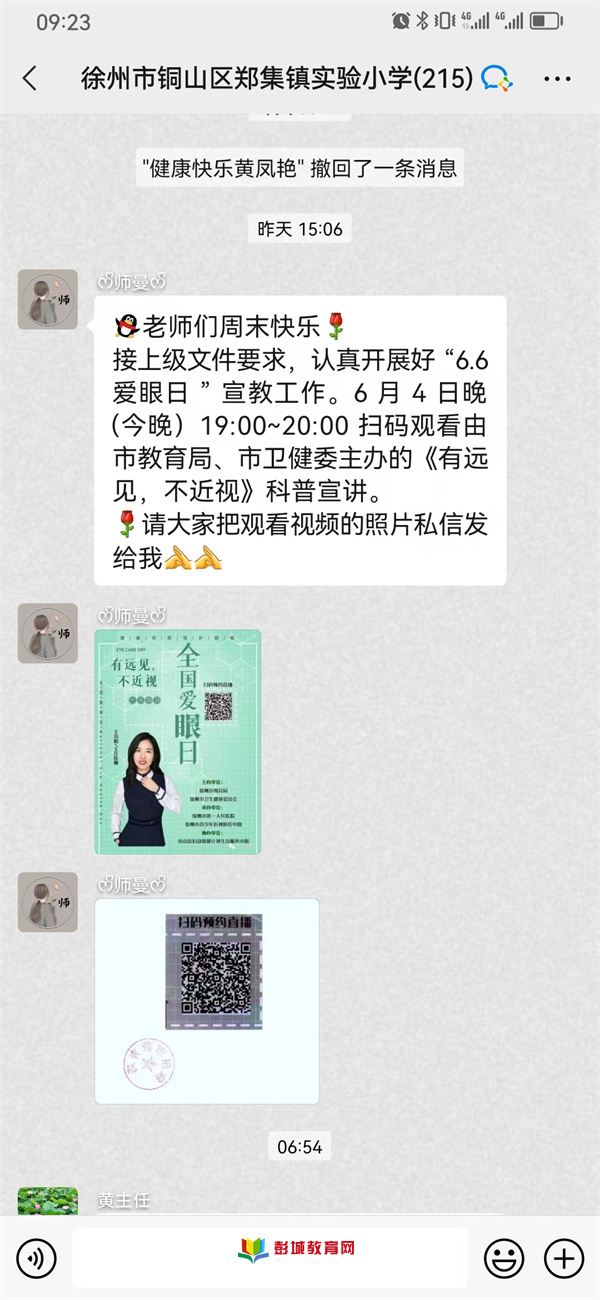Viewport: 600px width, 1300px height.
Task: Open 黄主任's profile avatar
Action: pyautogui.click(x=47, y=1200)
